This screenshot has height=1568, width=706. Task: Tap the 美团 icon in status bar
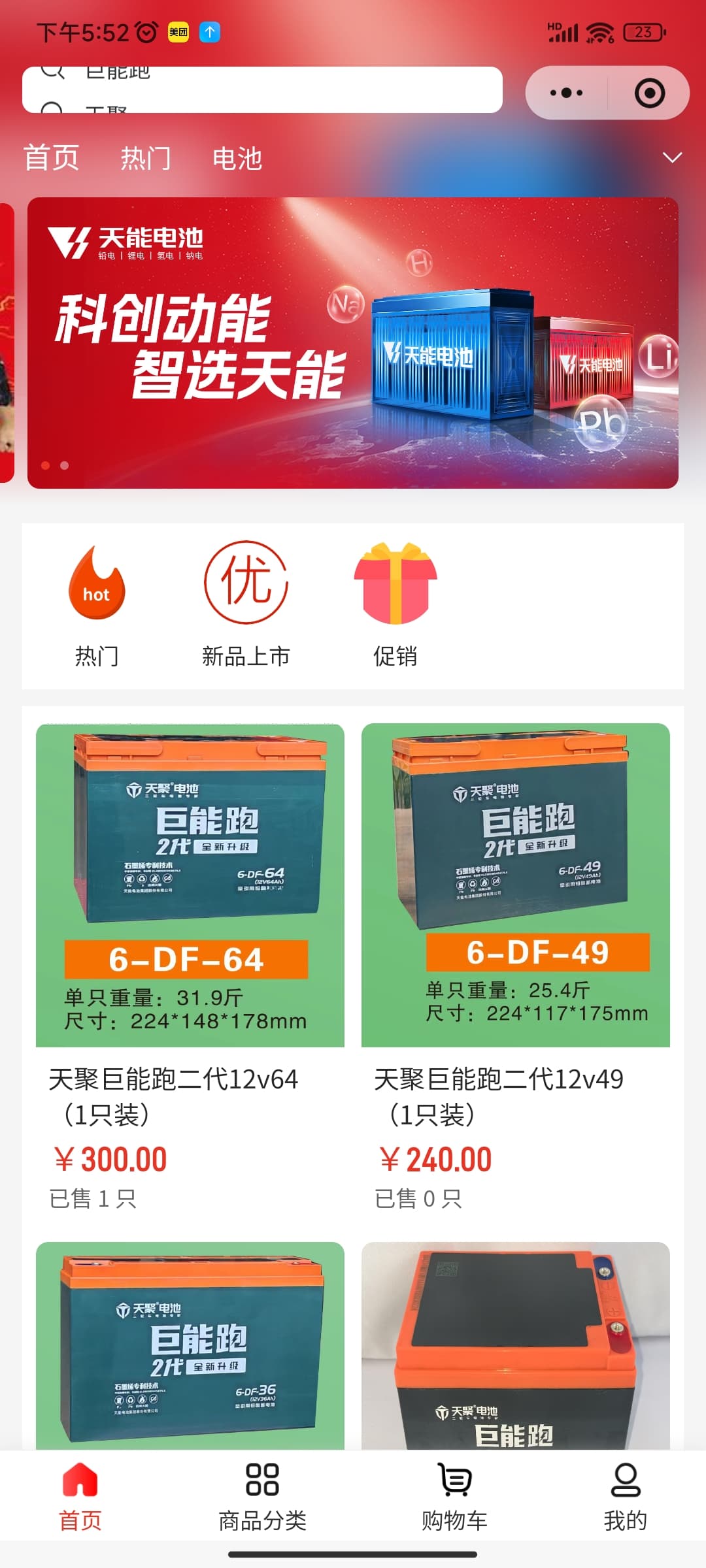pyautogui.click(x=178, y=31)
